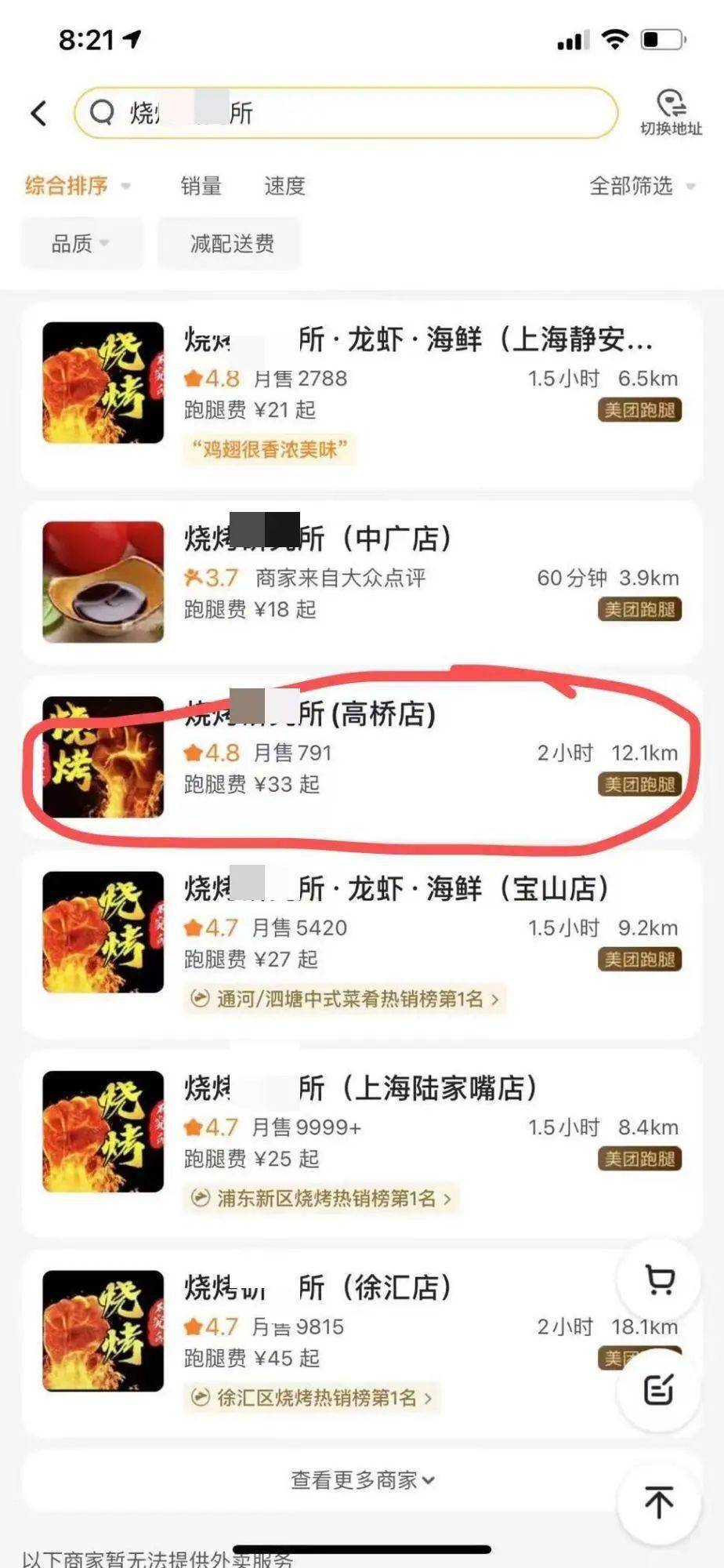Open the floating shopping cart
724x1568 pixels.
[x=660, y=1280]
